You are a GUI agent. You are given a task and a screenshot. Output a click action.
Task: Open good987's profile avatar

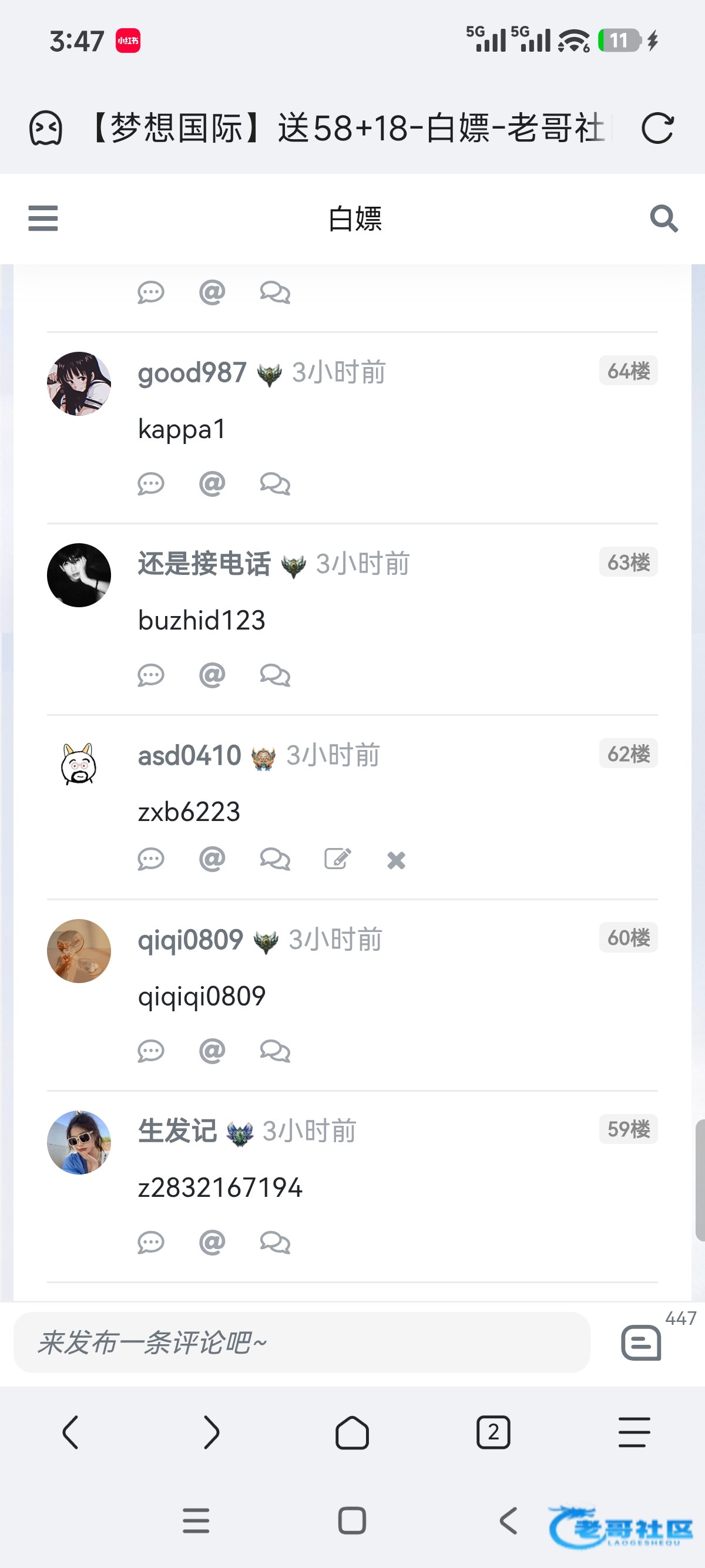tap(79, 383)
